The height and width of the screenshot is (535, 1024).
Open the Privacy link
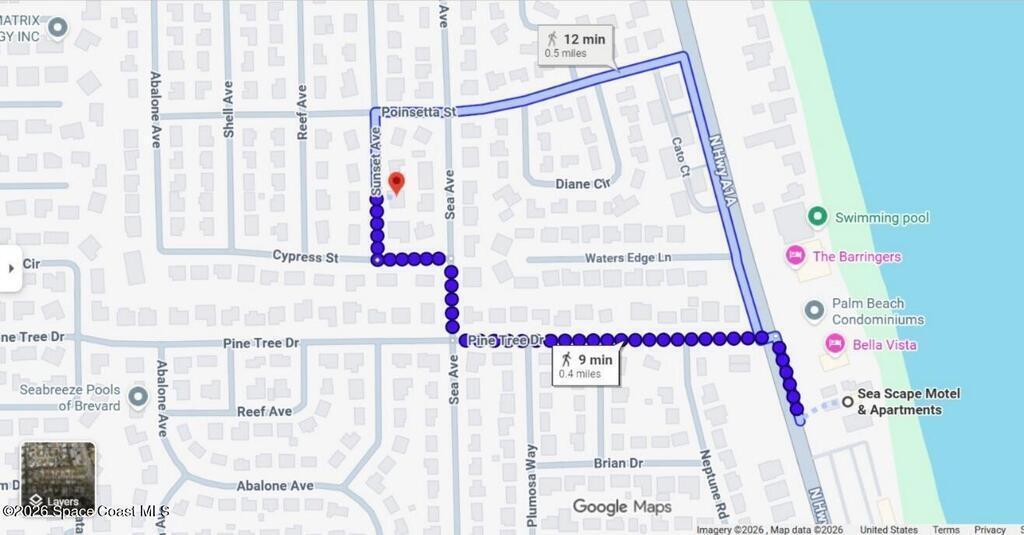[x=990, y=530]
